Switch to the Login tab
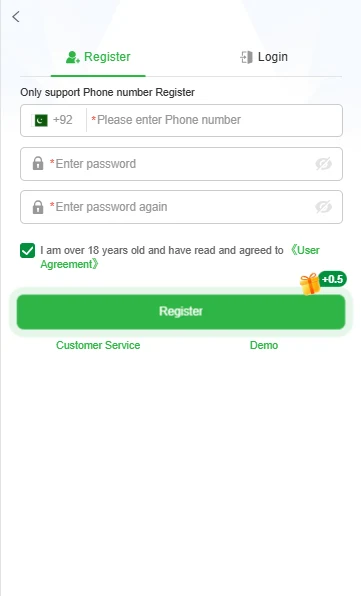 264,57
